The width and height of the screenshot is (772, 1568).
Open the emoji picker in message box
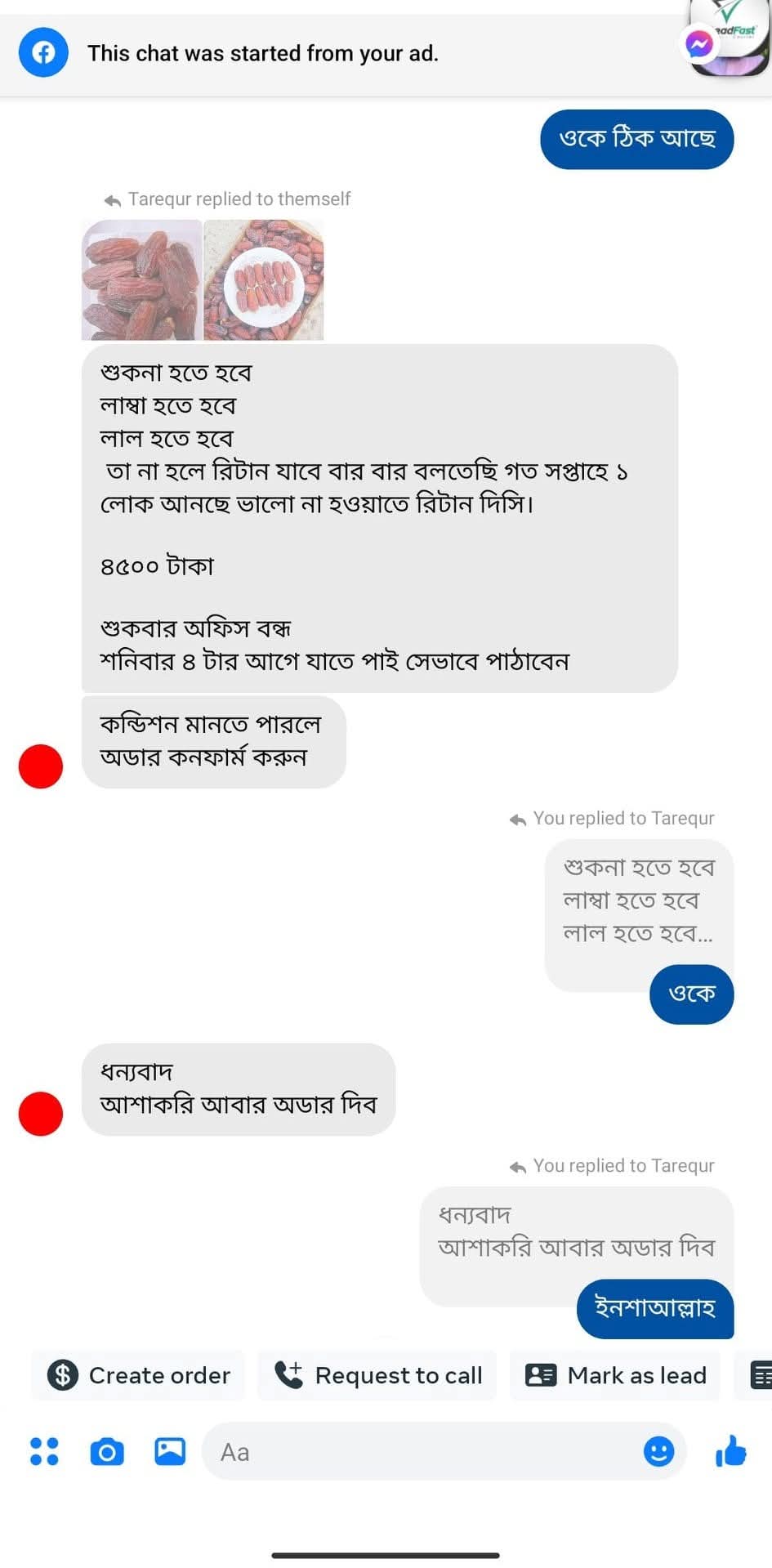658,1451
